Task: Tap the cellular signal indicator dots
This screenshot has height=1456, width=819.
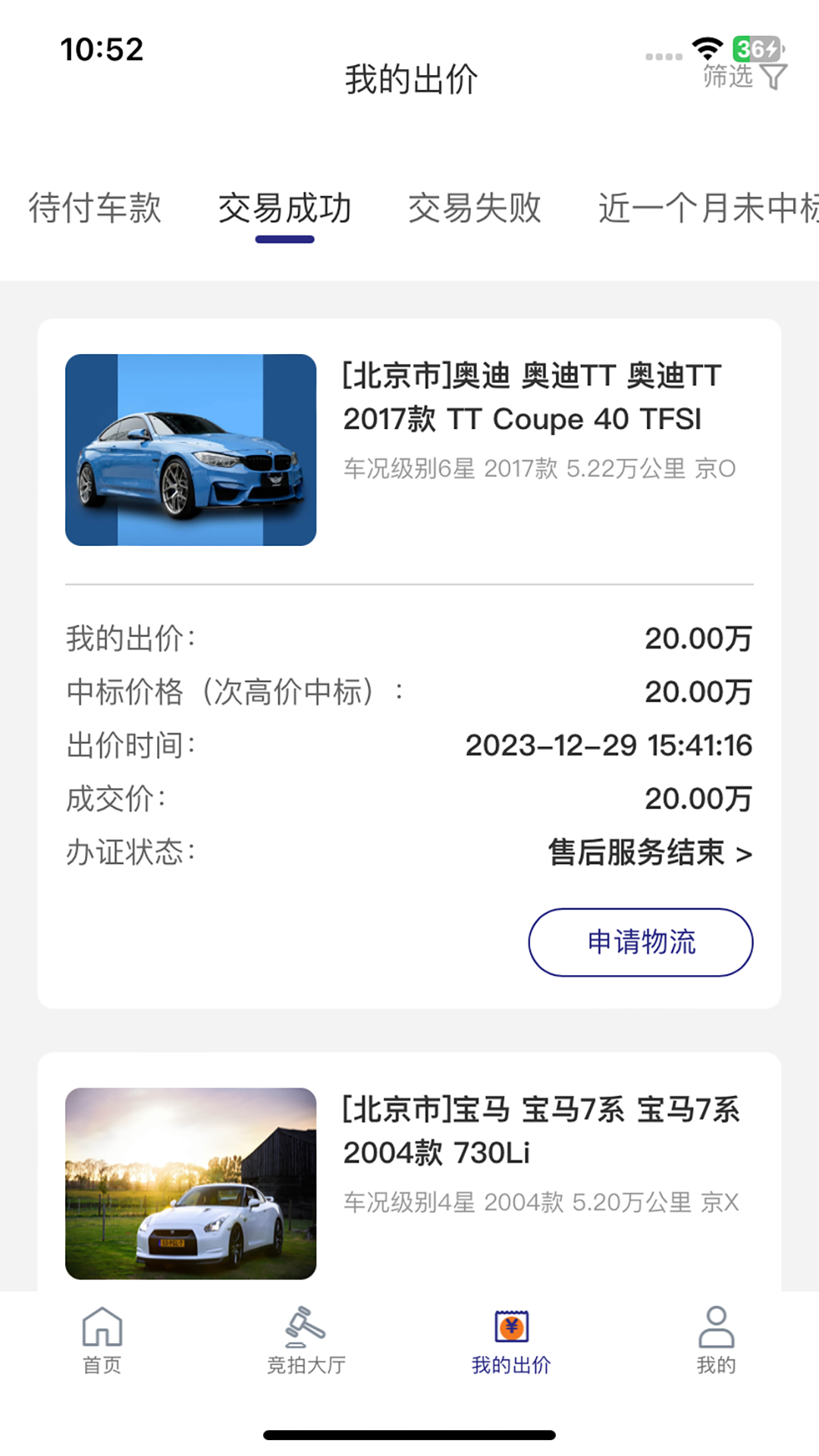Action: tap(662, 55)
